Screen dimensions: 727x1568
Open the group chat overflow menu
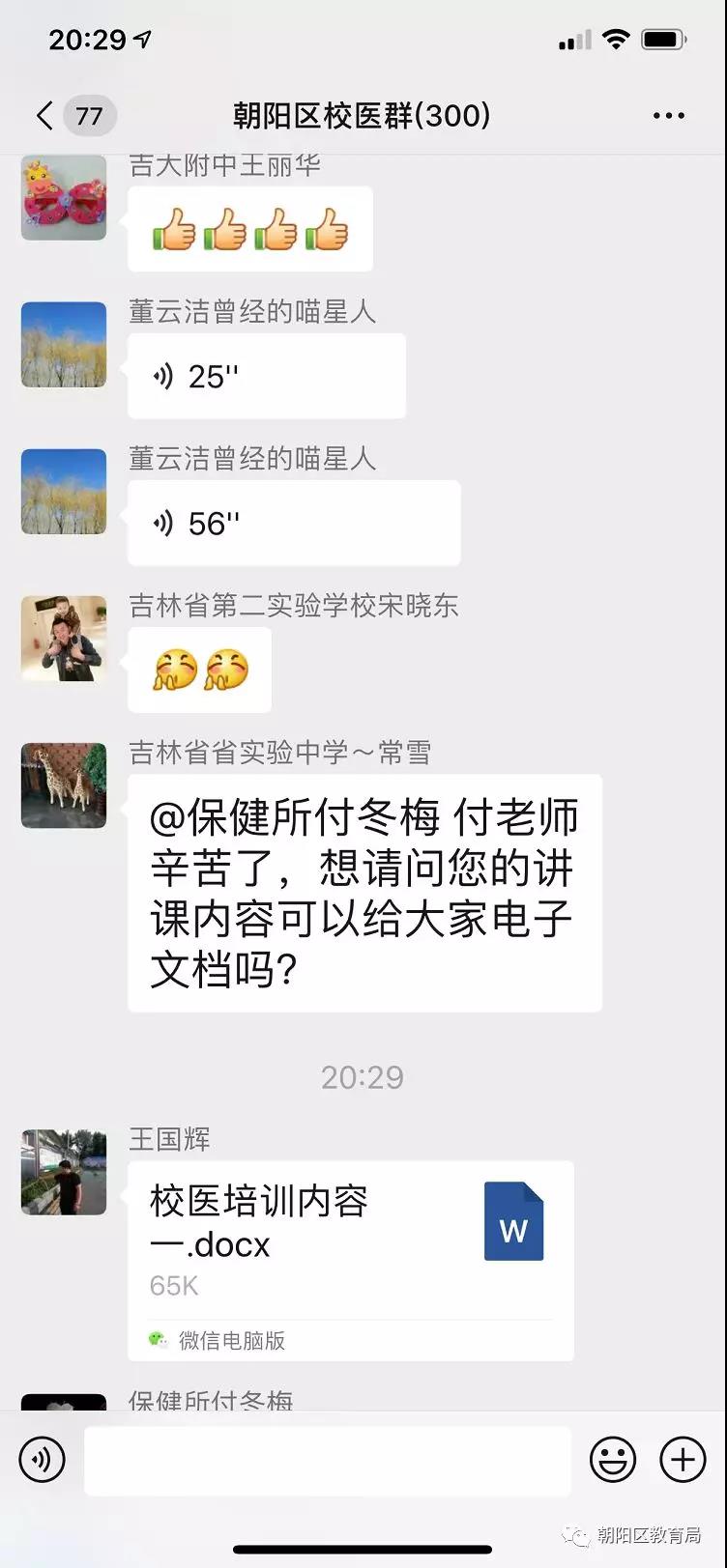pyautogui.click(x=668, y=116)
